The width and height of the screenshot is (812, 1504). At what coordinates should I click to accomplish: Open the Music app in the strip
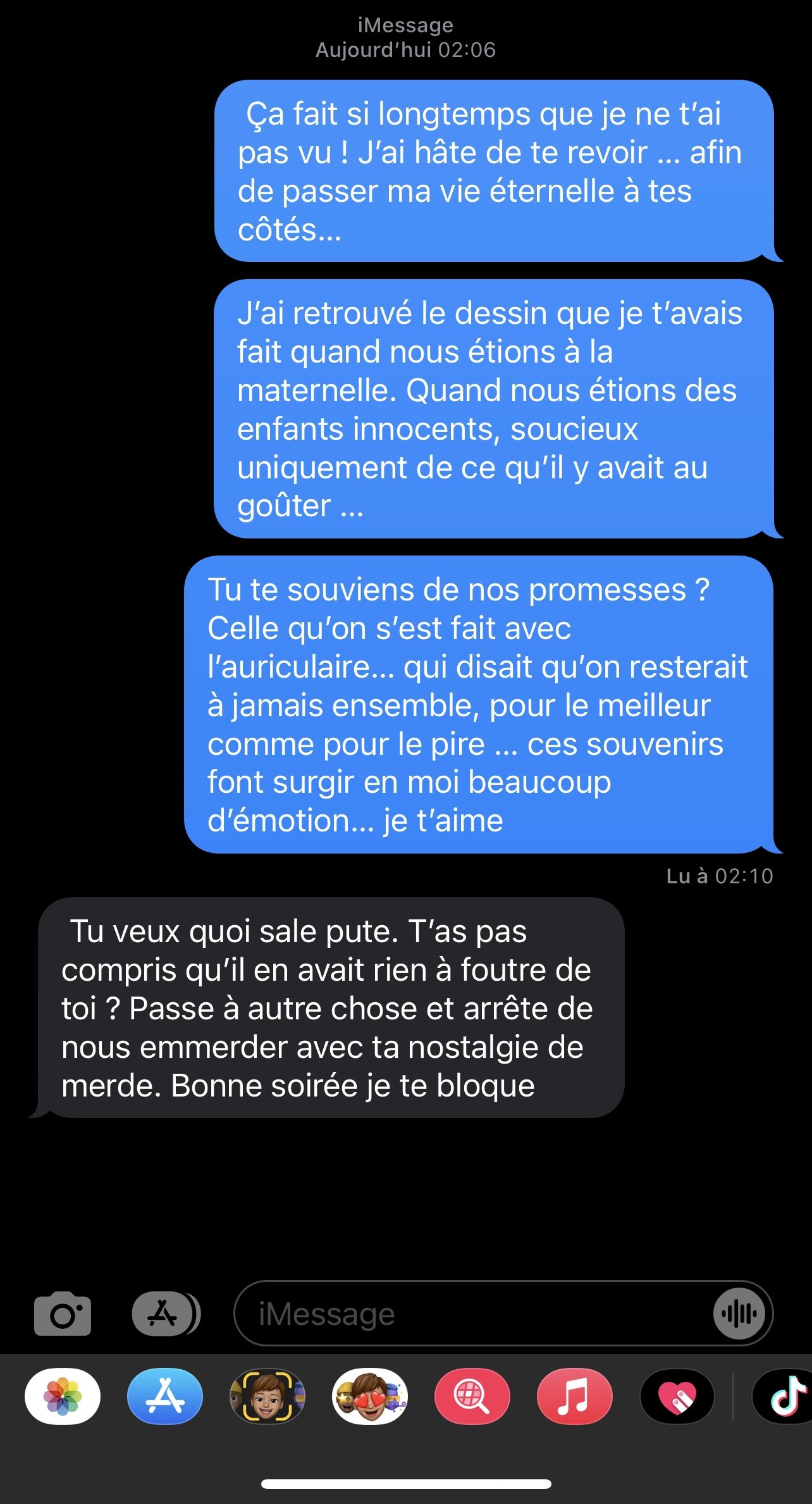tap(575, 1396)
